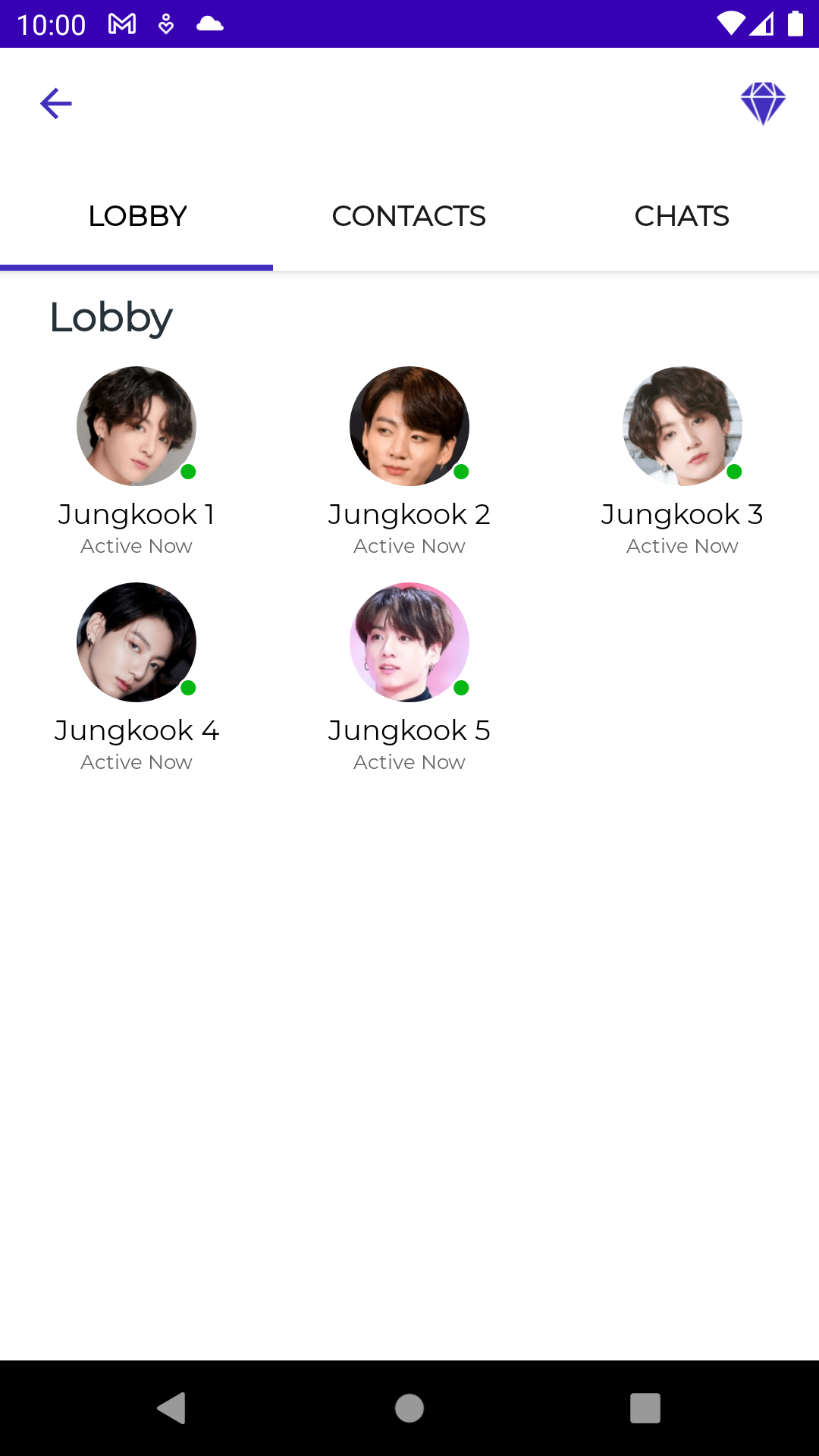819x1456 pixels.
Task: Open chat with Jungkook 2 by name
Action: 409,514
